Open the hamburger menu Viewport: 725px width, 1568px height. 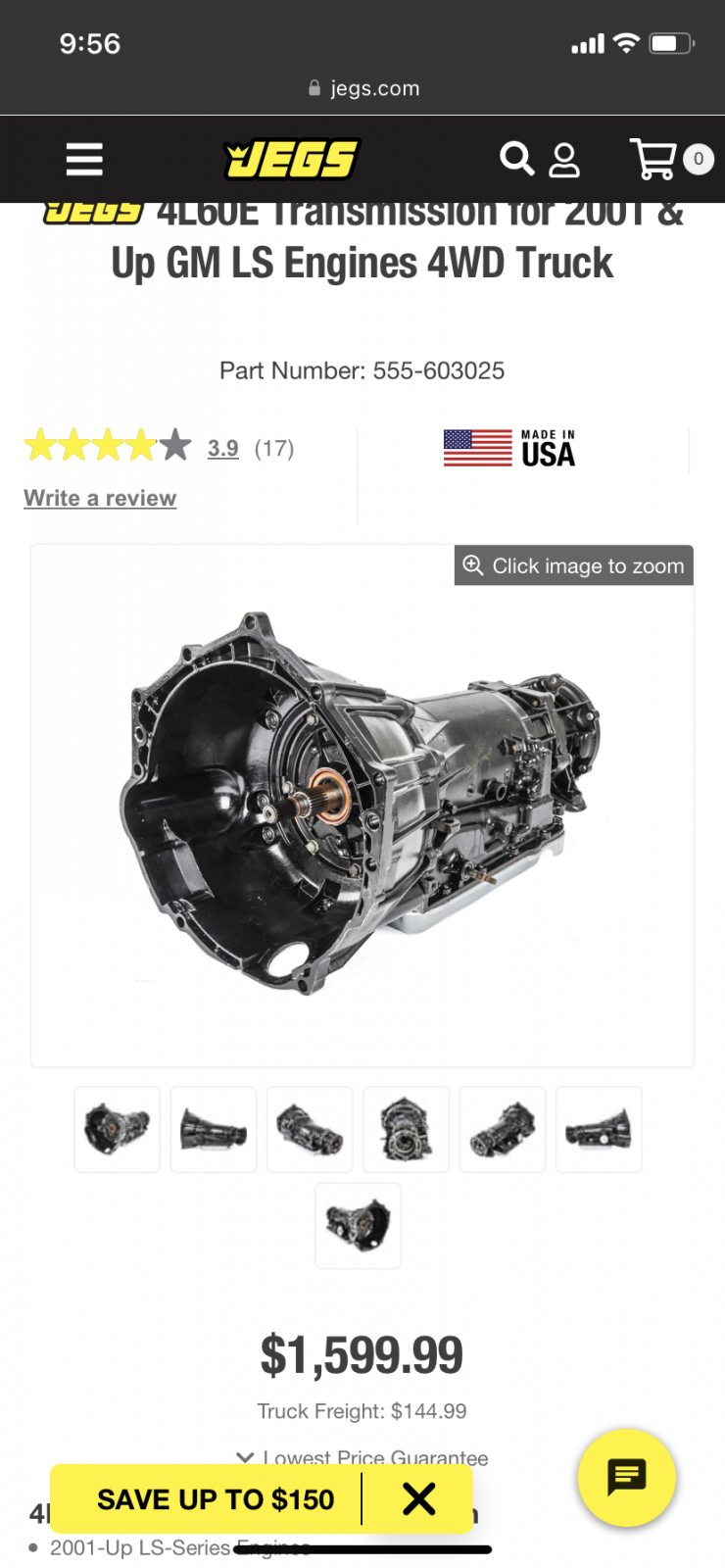click(84, 159)
